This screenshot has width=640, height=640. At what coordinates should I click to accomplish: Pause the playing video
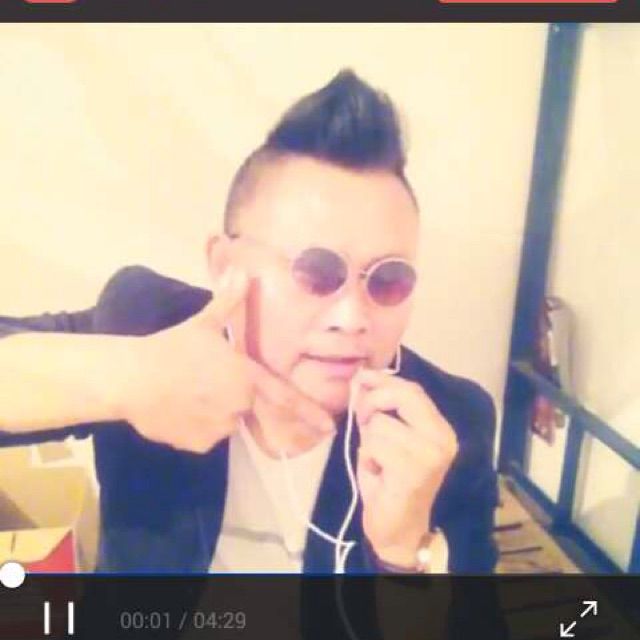click(x=59, y=618)
